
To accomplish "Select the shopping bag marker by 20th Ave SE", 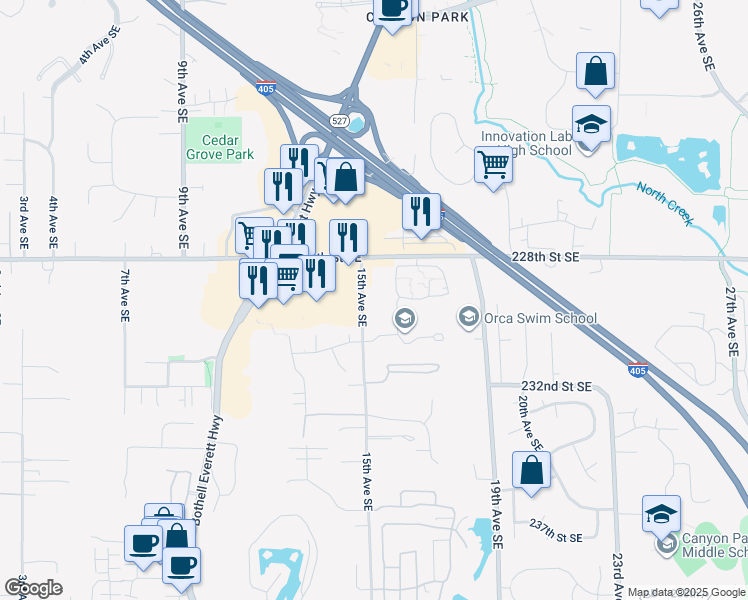I will pyautogui.click(x=531, y=470).
